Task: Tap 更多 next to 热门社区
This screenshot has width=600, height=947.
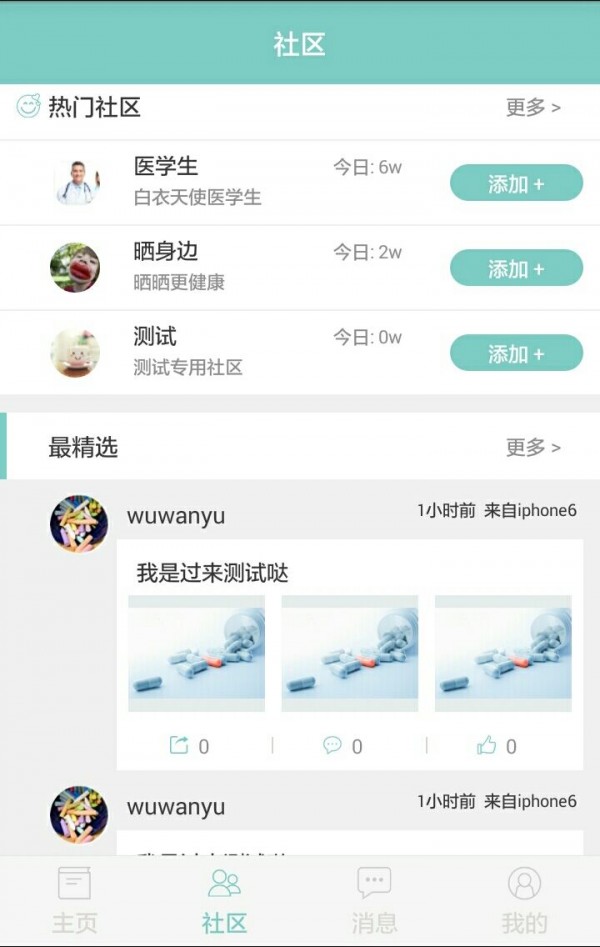Action: click(x=533, y=107)
